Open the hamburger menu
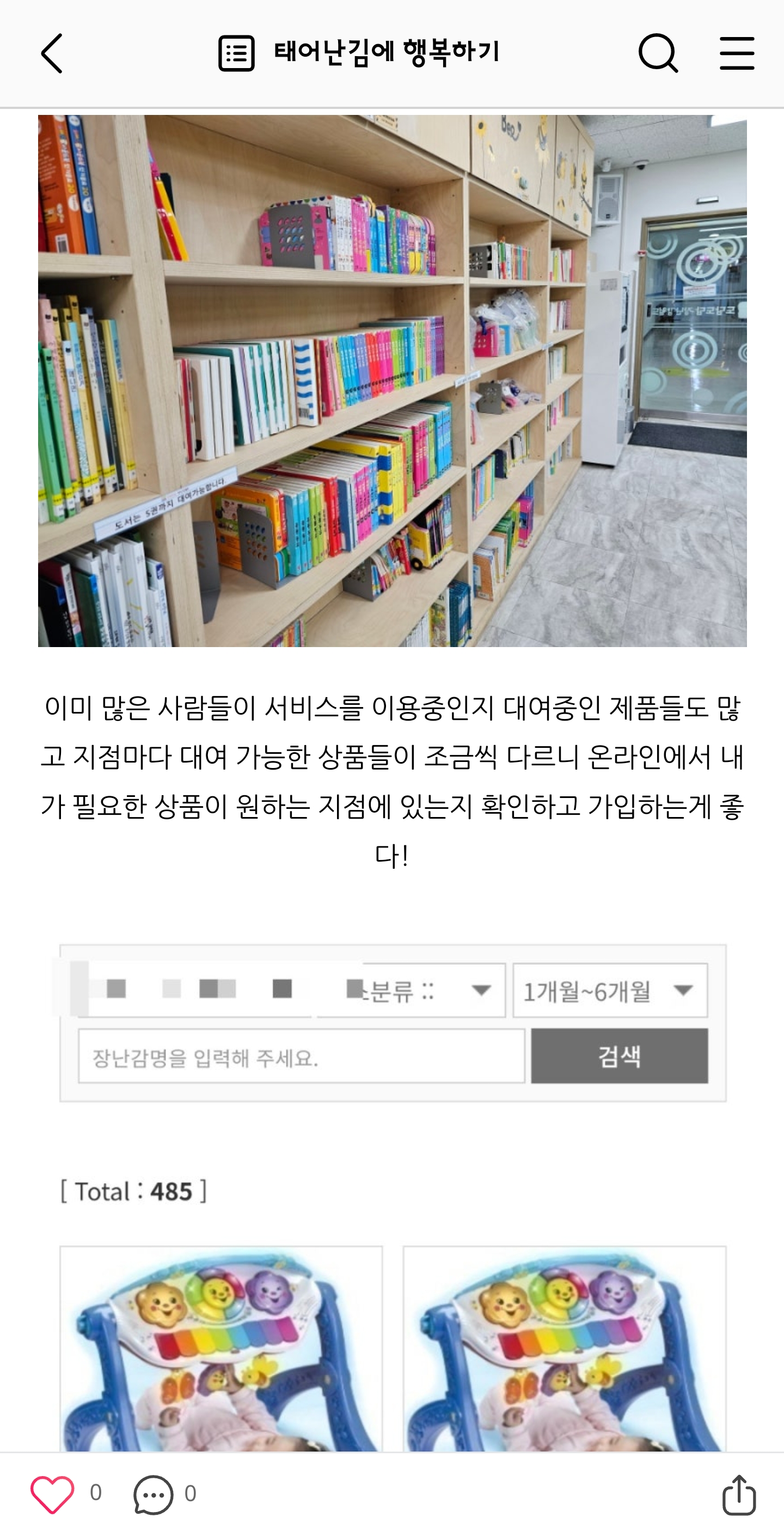Viewport: 784px width, 1536px height. 736,54
